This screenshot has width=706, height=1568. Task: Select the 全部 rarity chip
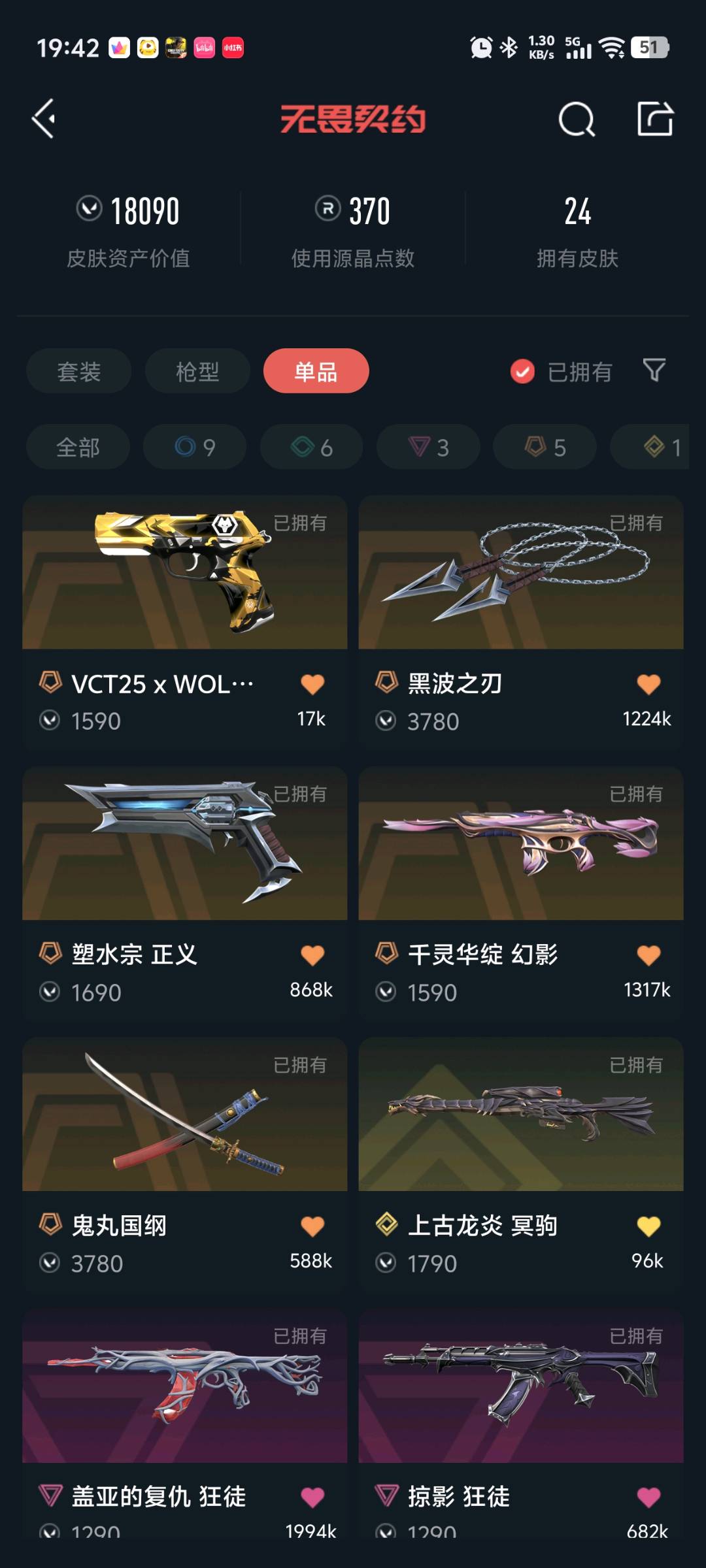[x=78, y=447]
